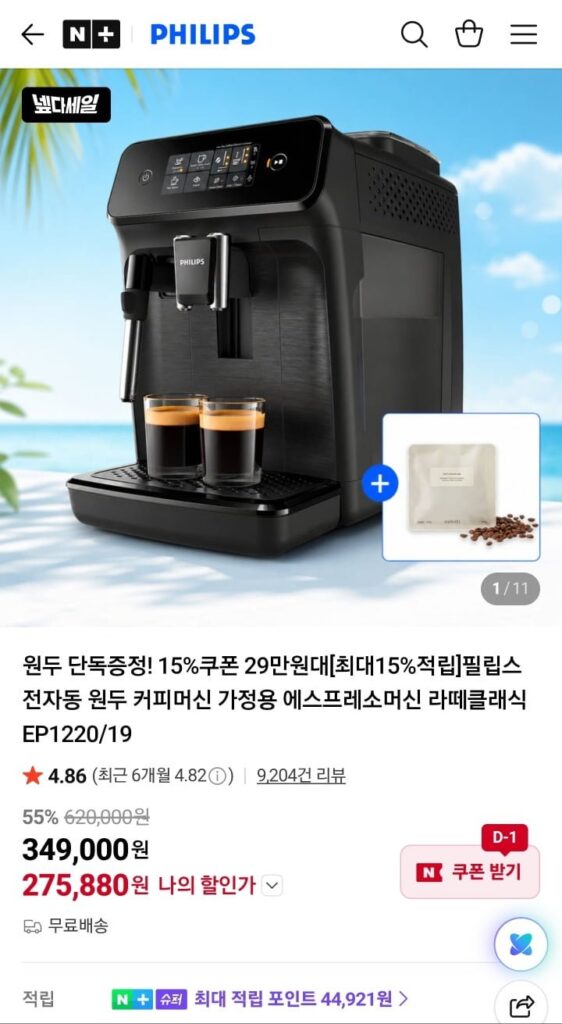Open the 9,204건 리뷰 link
This screenshot has width=562, height=1024.
[301, 776]
